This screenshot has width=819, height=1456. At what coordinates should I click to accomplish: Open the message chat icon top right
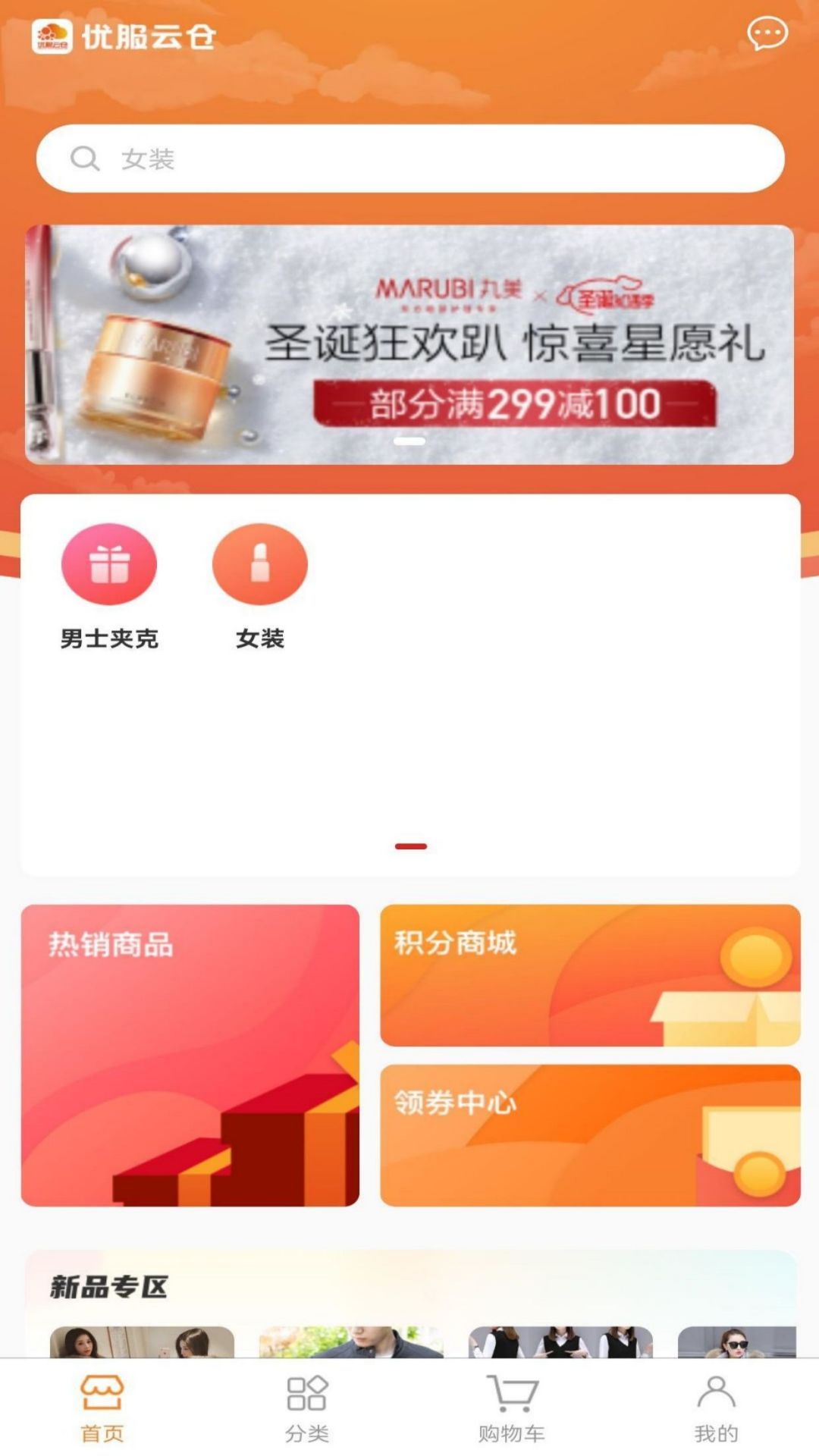[767, 33]
